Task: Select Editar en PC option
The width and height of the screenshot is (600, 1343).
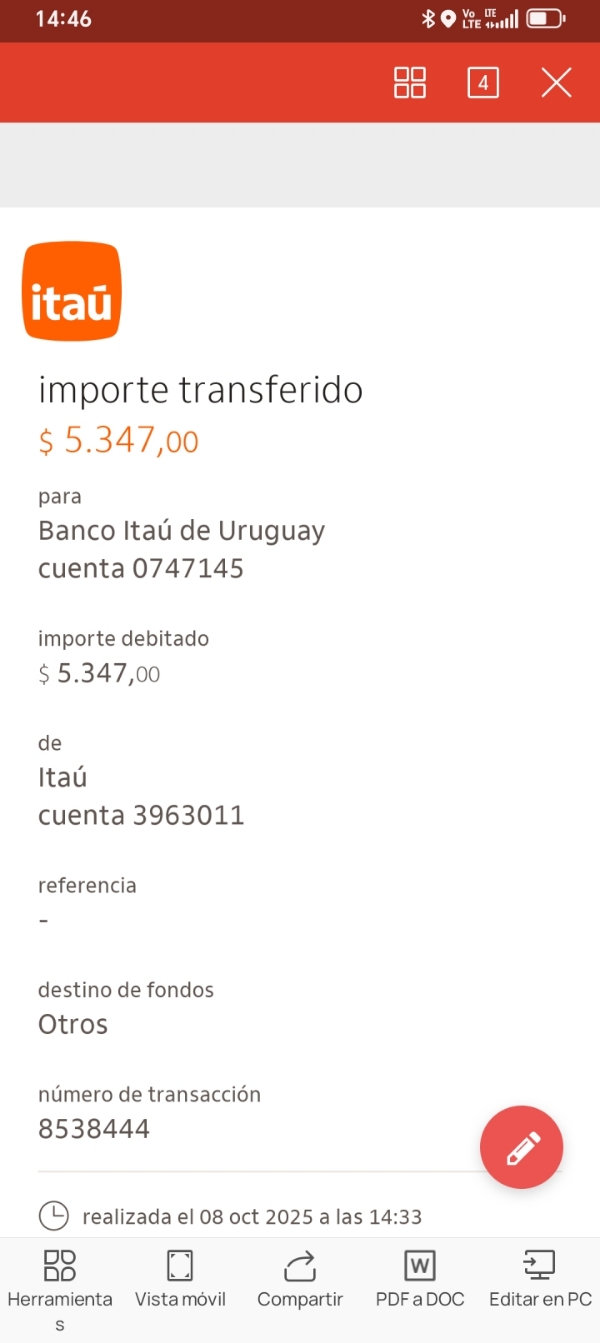Action: click(540, 1280)
